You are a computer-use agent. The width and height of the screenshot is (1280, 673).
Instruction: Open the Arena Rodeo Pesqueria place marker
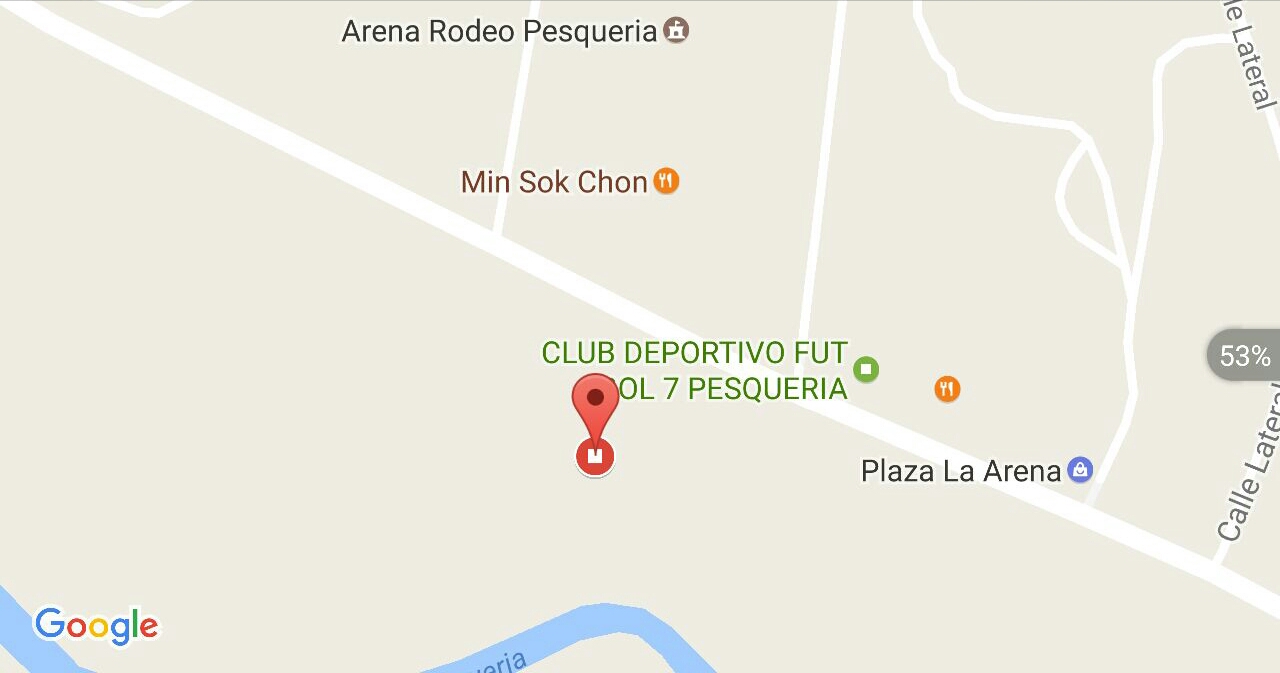[x=677, y=31]
